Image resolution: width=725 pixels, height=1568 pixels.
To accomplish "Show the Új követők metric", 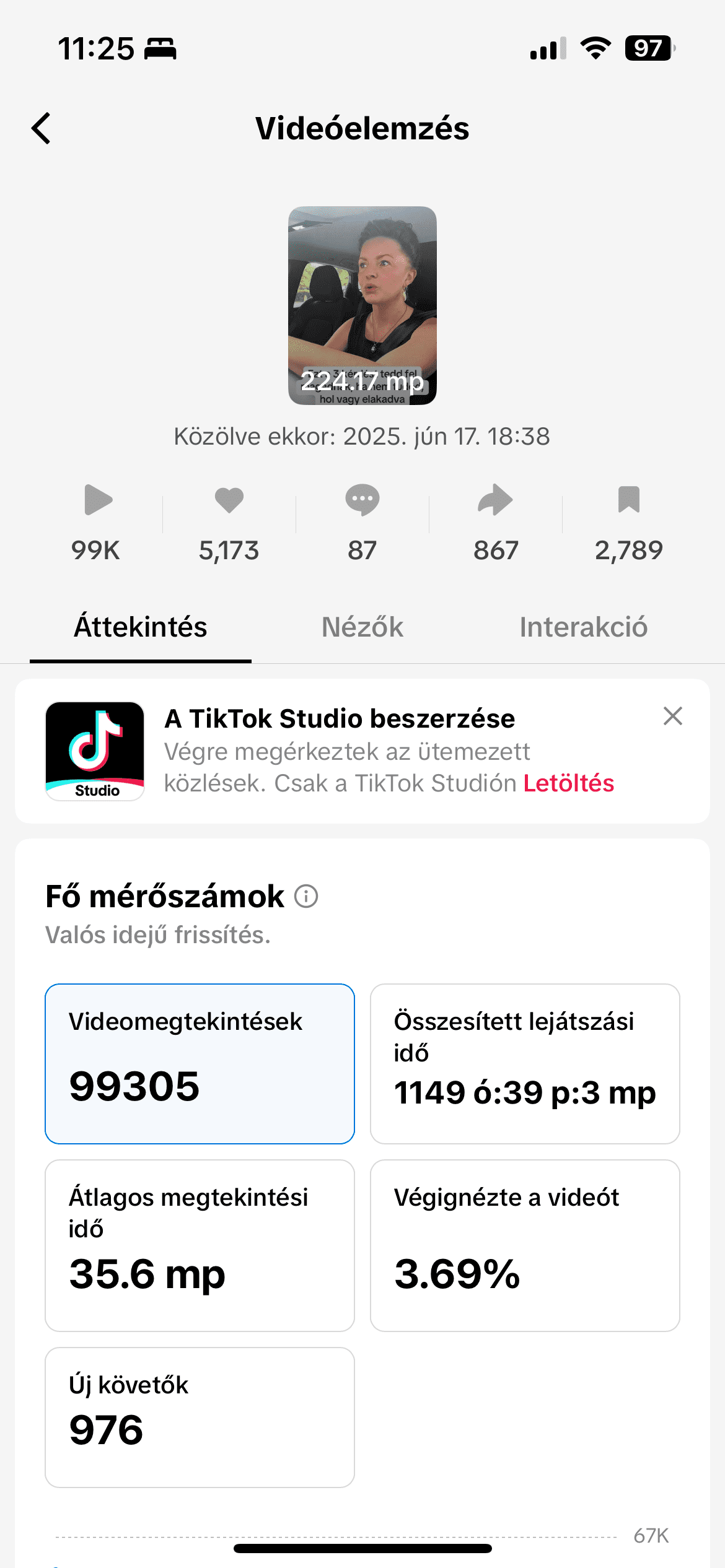I will point(200,1416).
